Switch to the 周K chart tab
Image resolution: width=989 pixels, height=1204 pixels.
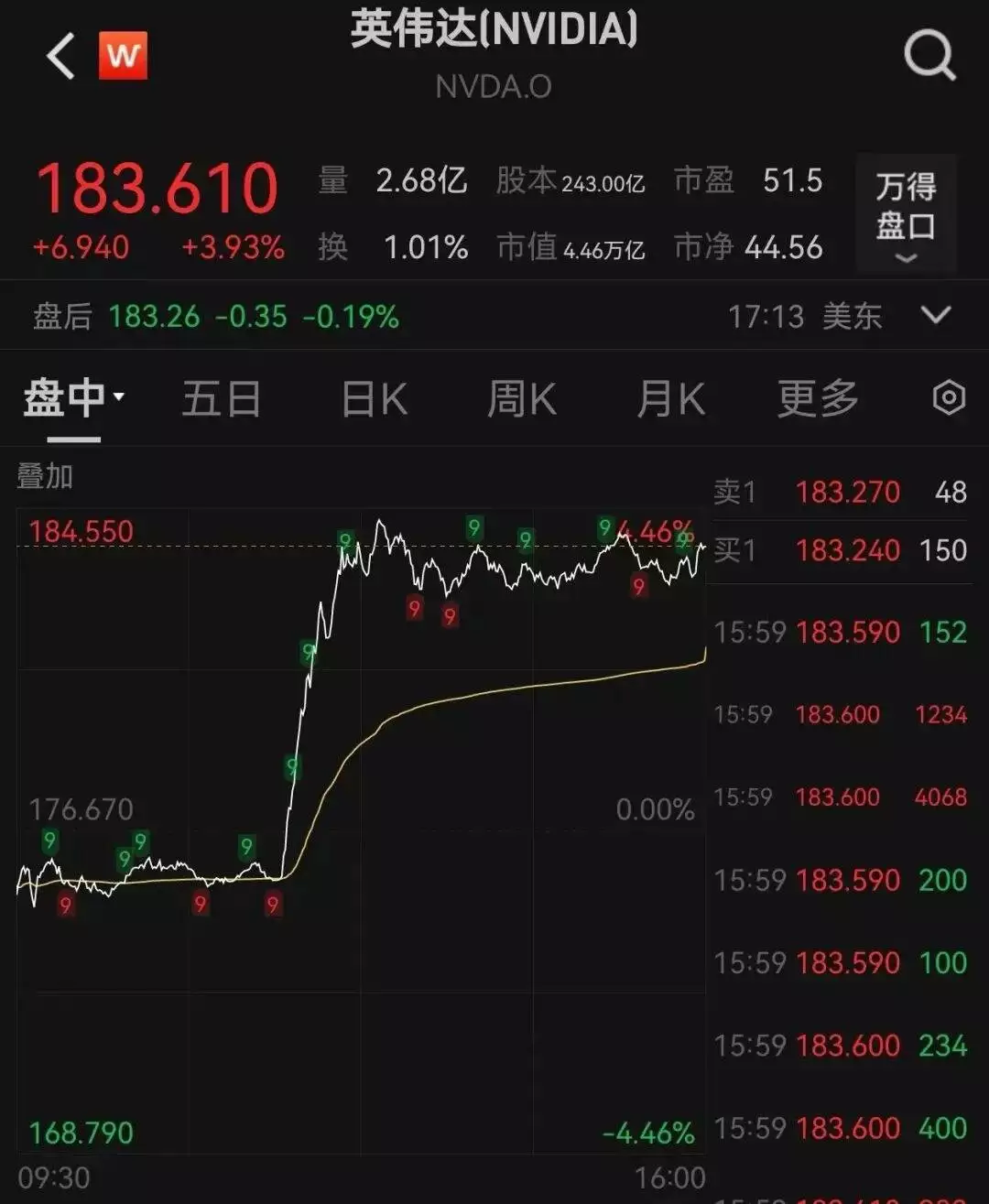[521, 399]
